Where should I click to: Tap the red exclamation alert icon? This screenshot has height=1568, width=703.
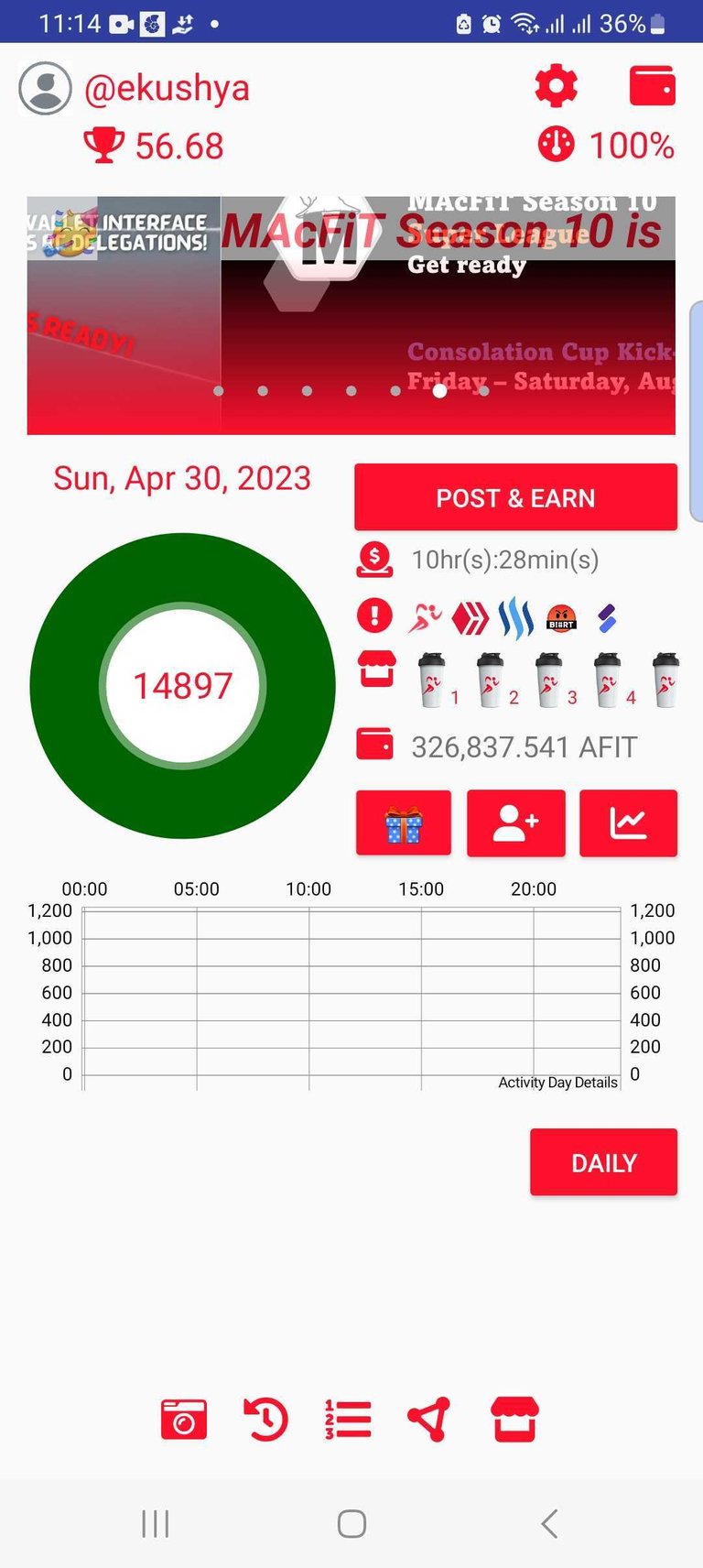pos(374,616)
